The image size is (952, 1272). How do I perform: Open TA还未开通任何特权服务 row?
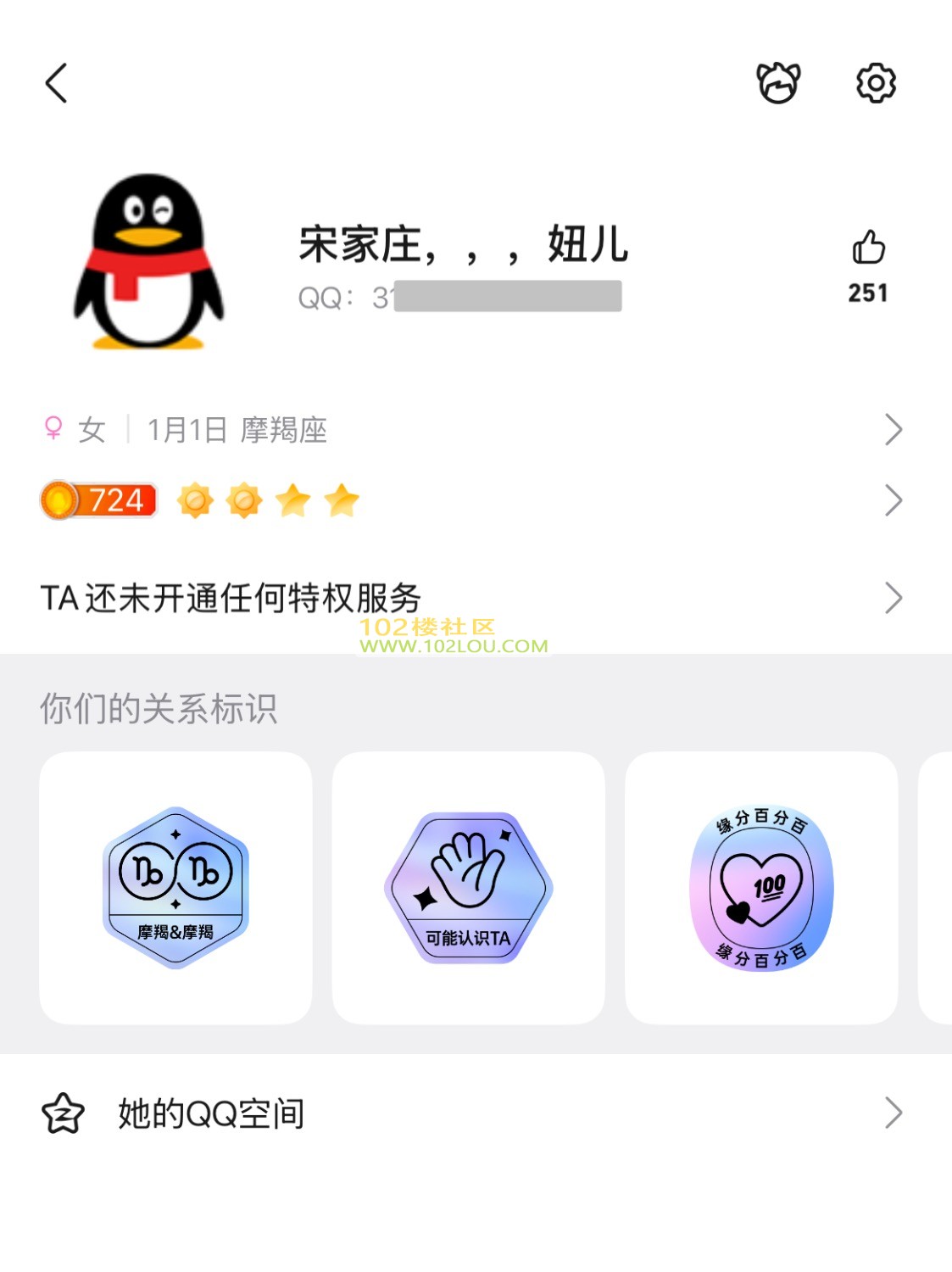click(475, 598)
